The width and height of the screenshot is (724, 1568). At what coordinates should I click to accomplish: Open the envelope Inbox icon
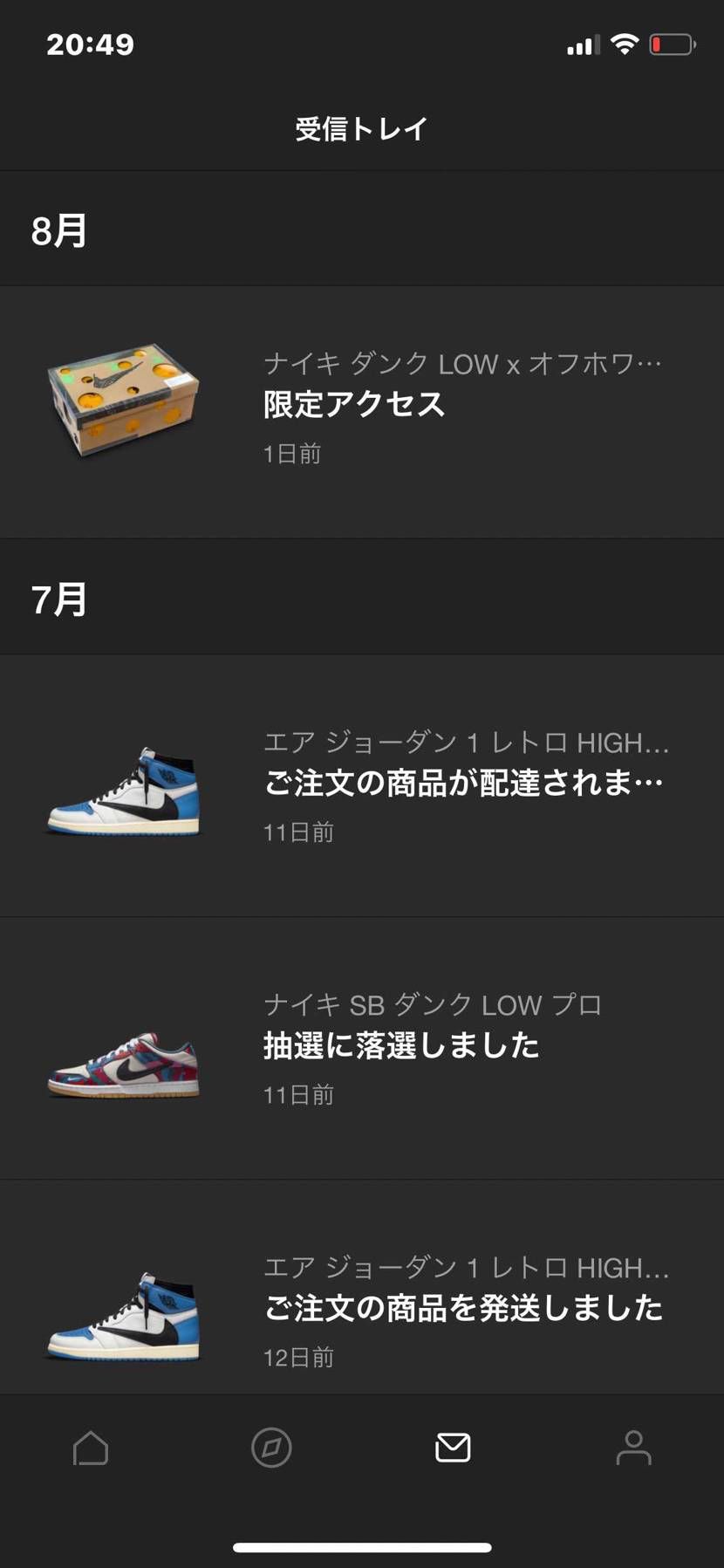point(452,1448)
